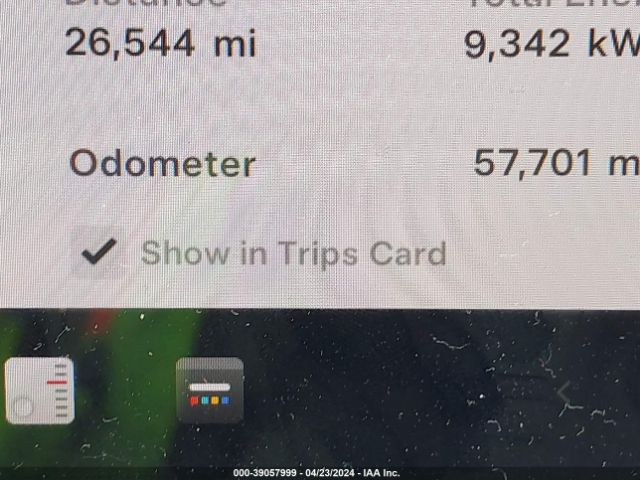Viewport: 640px width, 480px height.
Task: Uncheck the Show in Trips Card checkbox
Action: 99,253
